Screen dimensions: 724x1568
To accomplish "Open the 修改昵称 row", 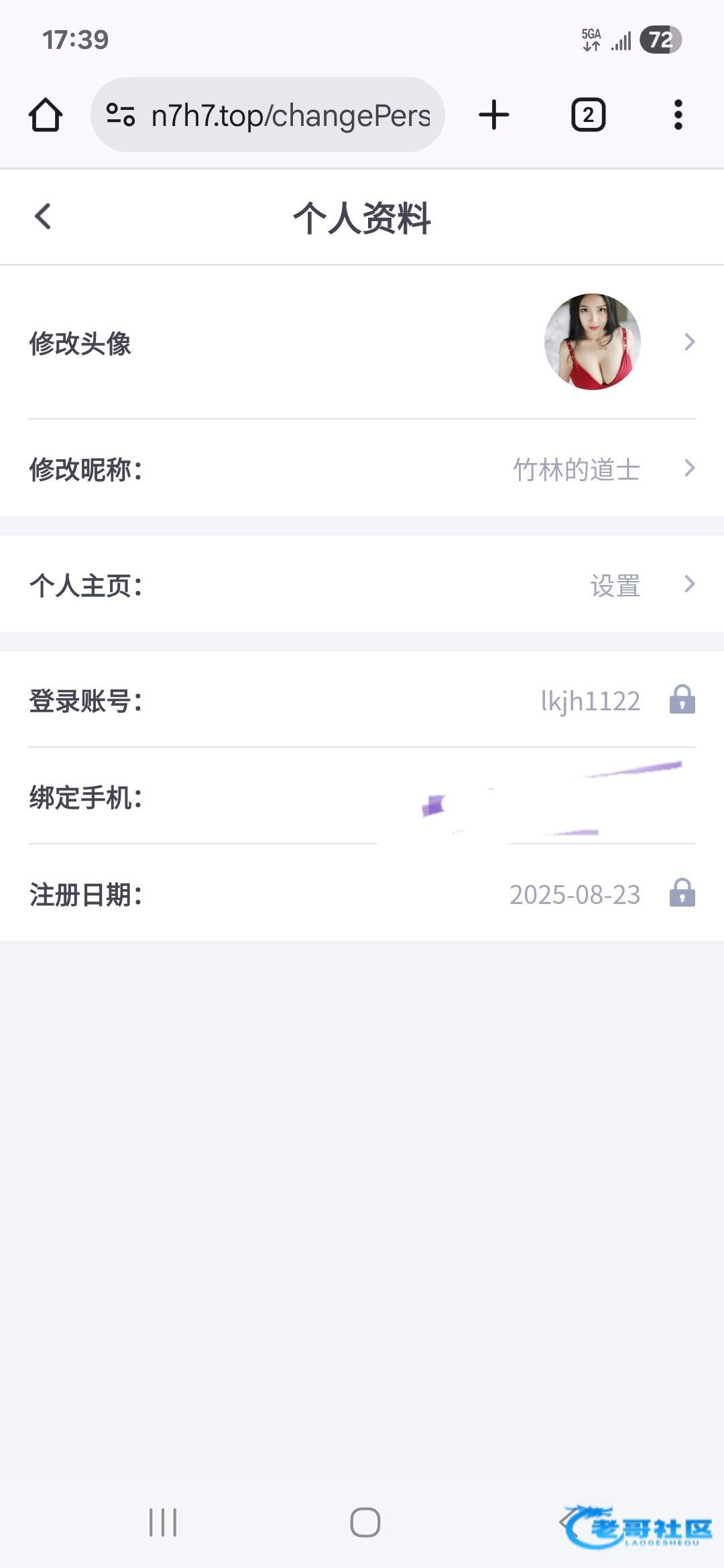I will (362, 468).
